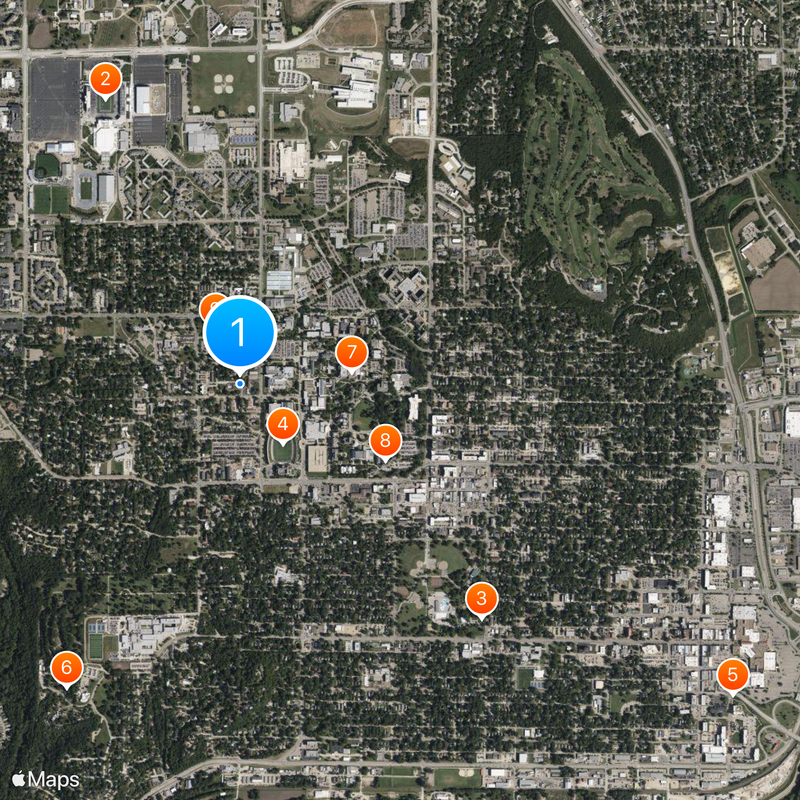800x800 pixels.
Task: Select the large blue pin numbered 1
Action: pyautogui.click(x=240, y=333)
